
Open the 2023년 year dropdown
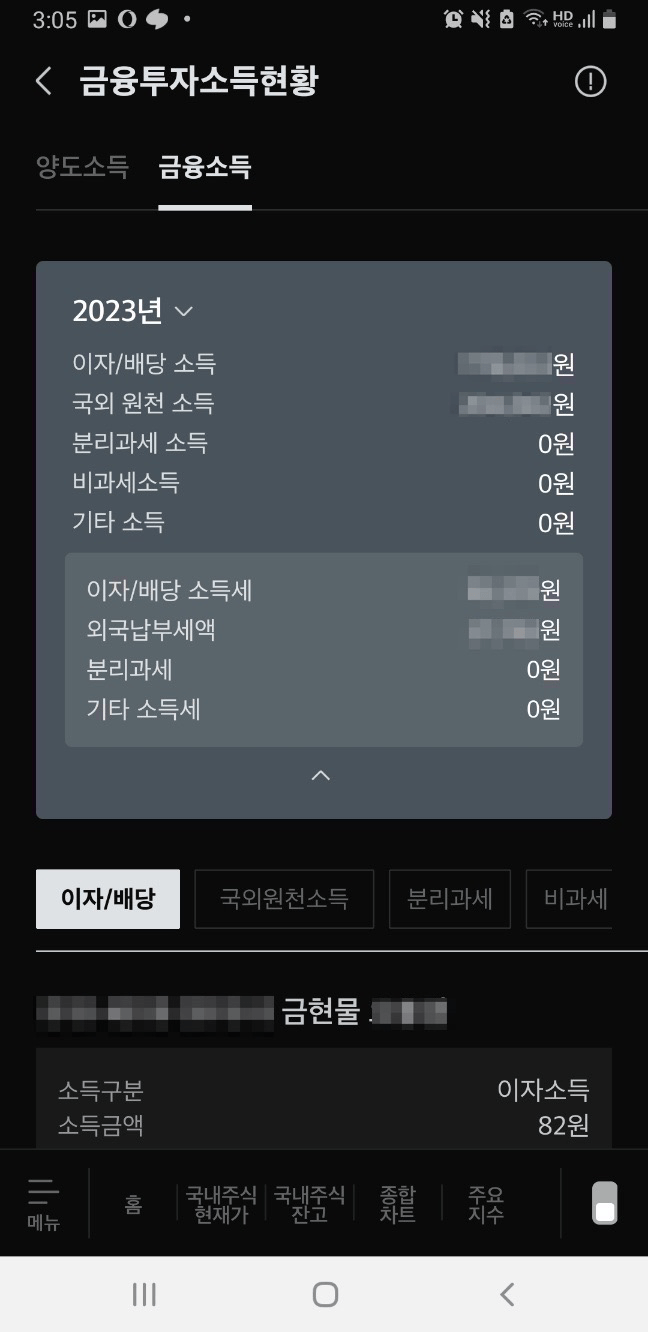[x=132, y=311]
